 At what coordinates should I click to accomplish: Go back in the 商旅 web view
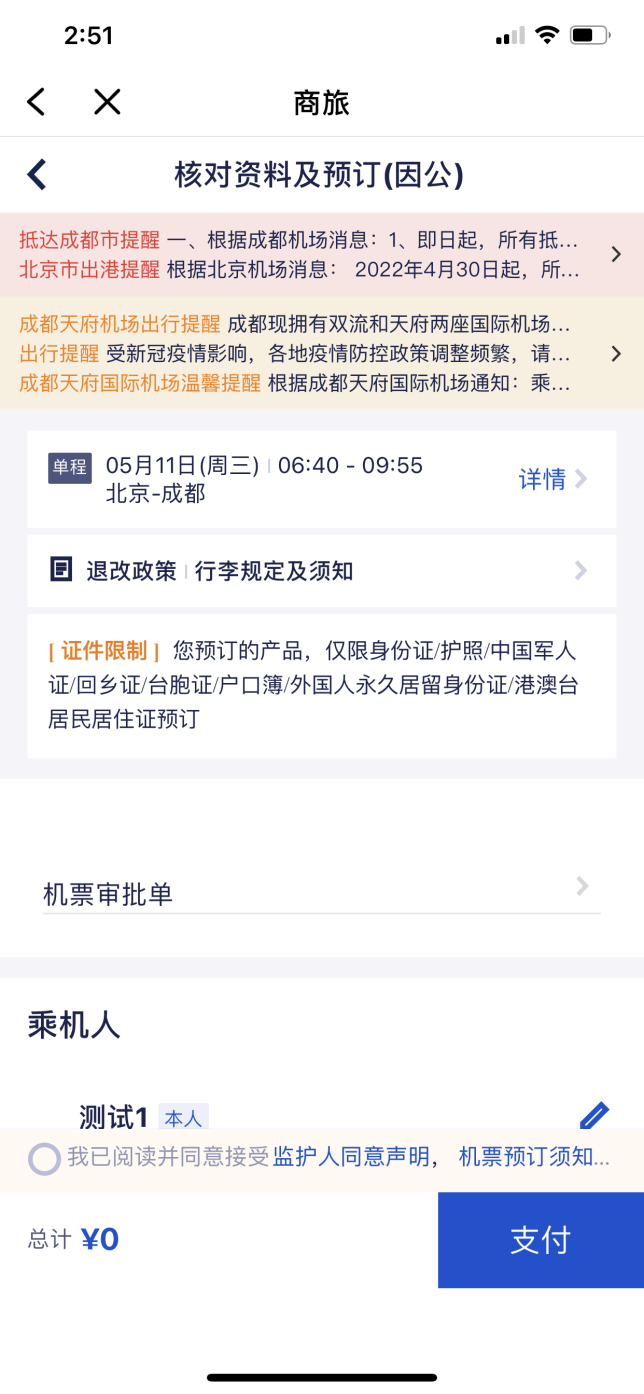(x=36, y=102)
